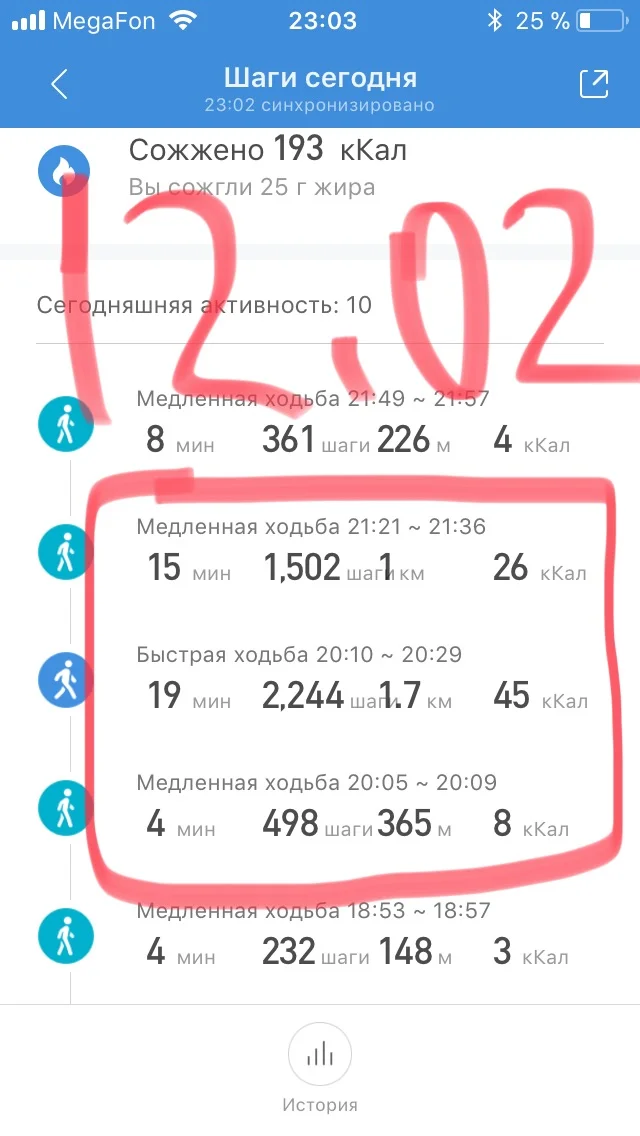Open the 21:21 ~ 21:36 walk entry
The image size is (640, 1136).
click(320, 551)
